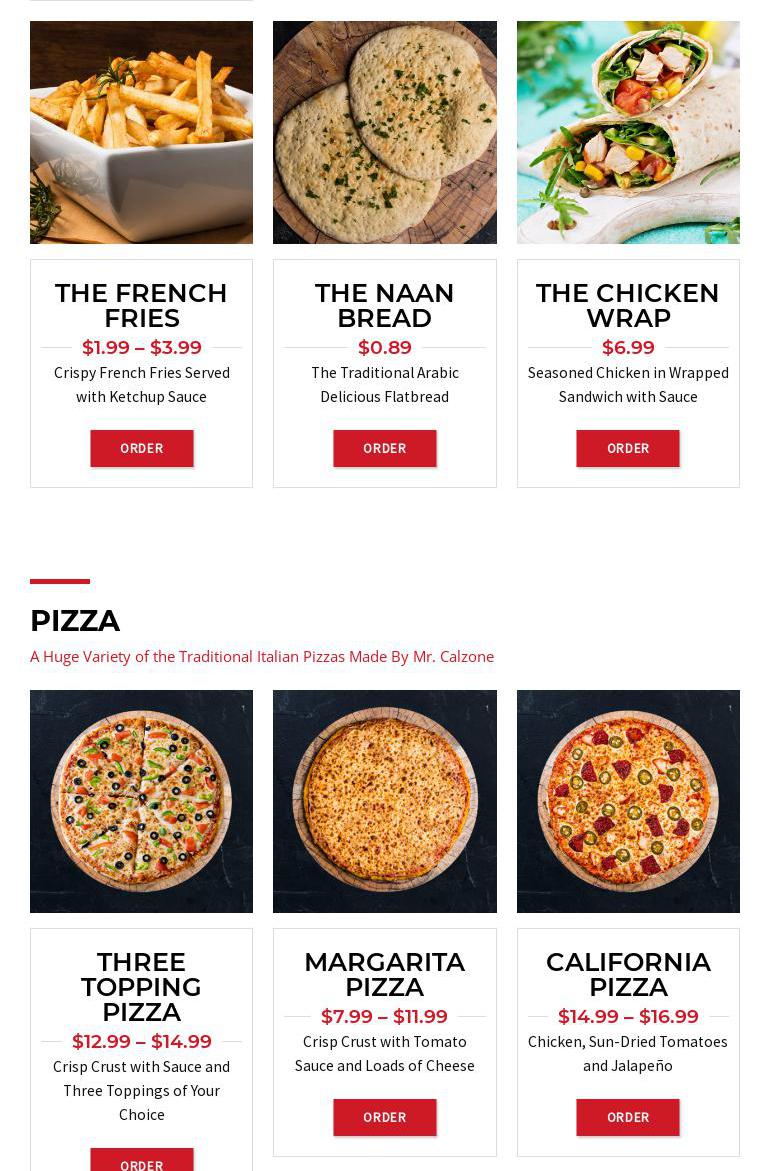Order the California Pizza
This screenshot has width=770, height=1171.
pyautogui.click(x=627, y=1117)
